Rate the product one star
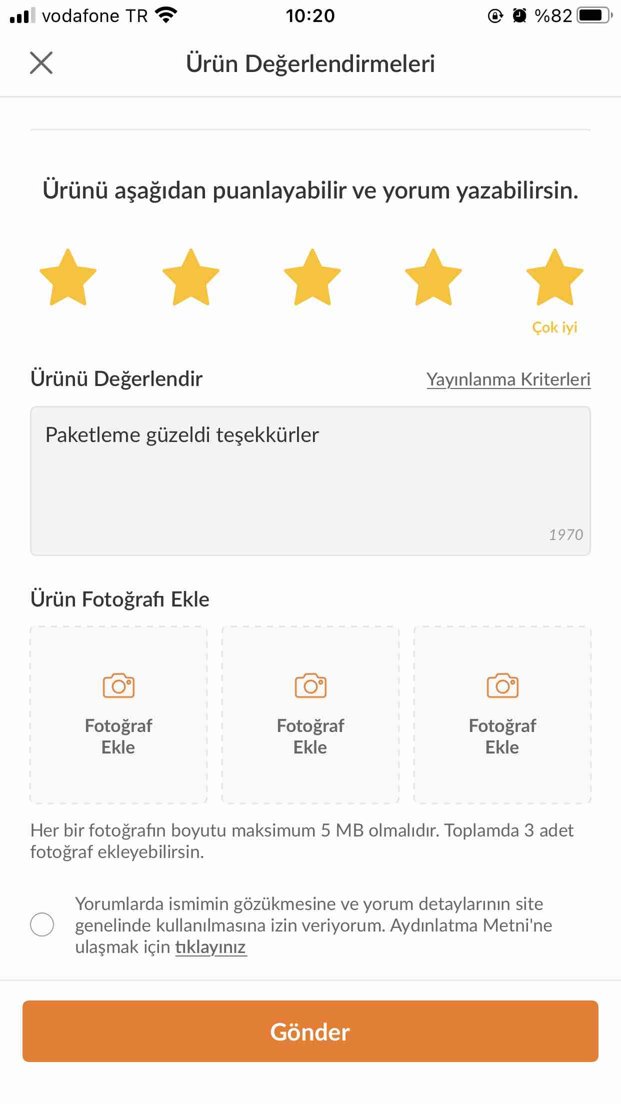Image resolution: width=621 pixels, height=1104 pixels. click(x=68, y=277)
